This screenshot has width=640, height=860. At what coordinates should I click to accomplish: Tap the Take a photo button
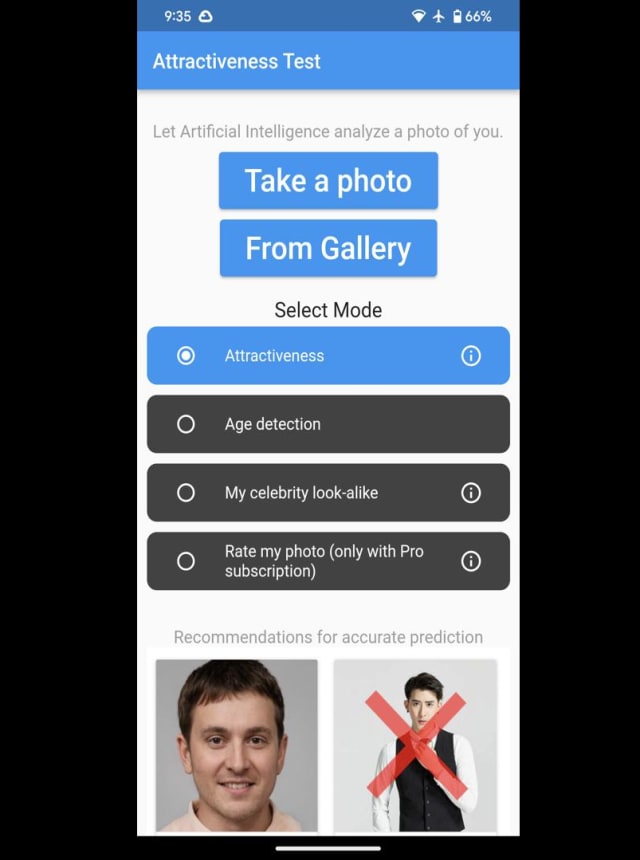tap(328, 181)
